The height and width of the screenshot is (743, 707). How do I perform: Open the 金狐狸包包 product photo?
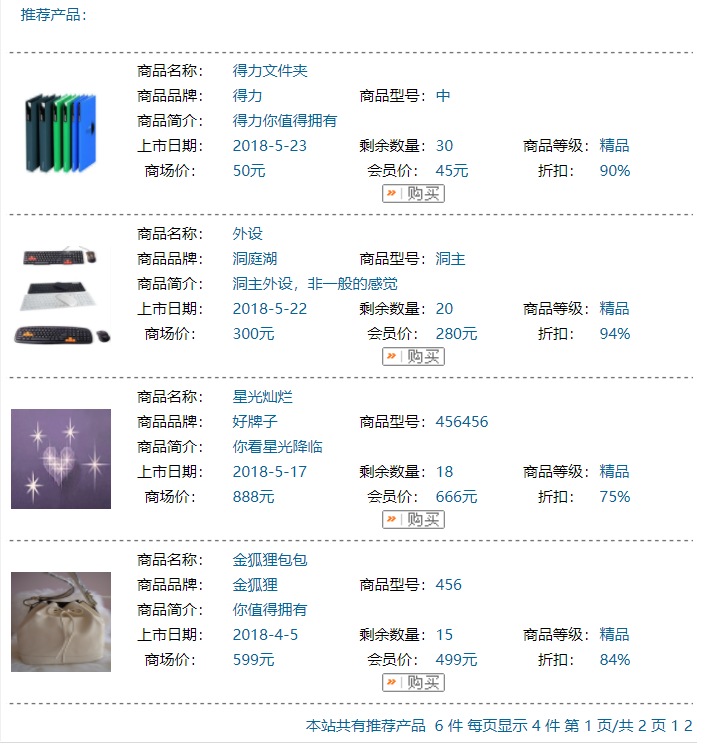(60, 621)
